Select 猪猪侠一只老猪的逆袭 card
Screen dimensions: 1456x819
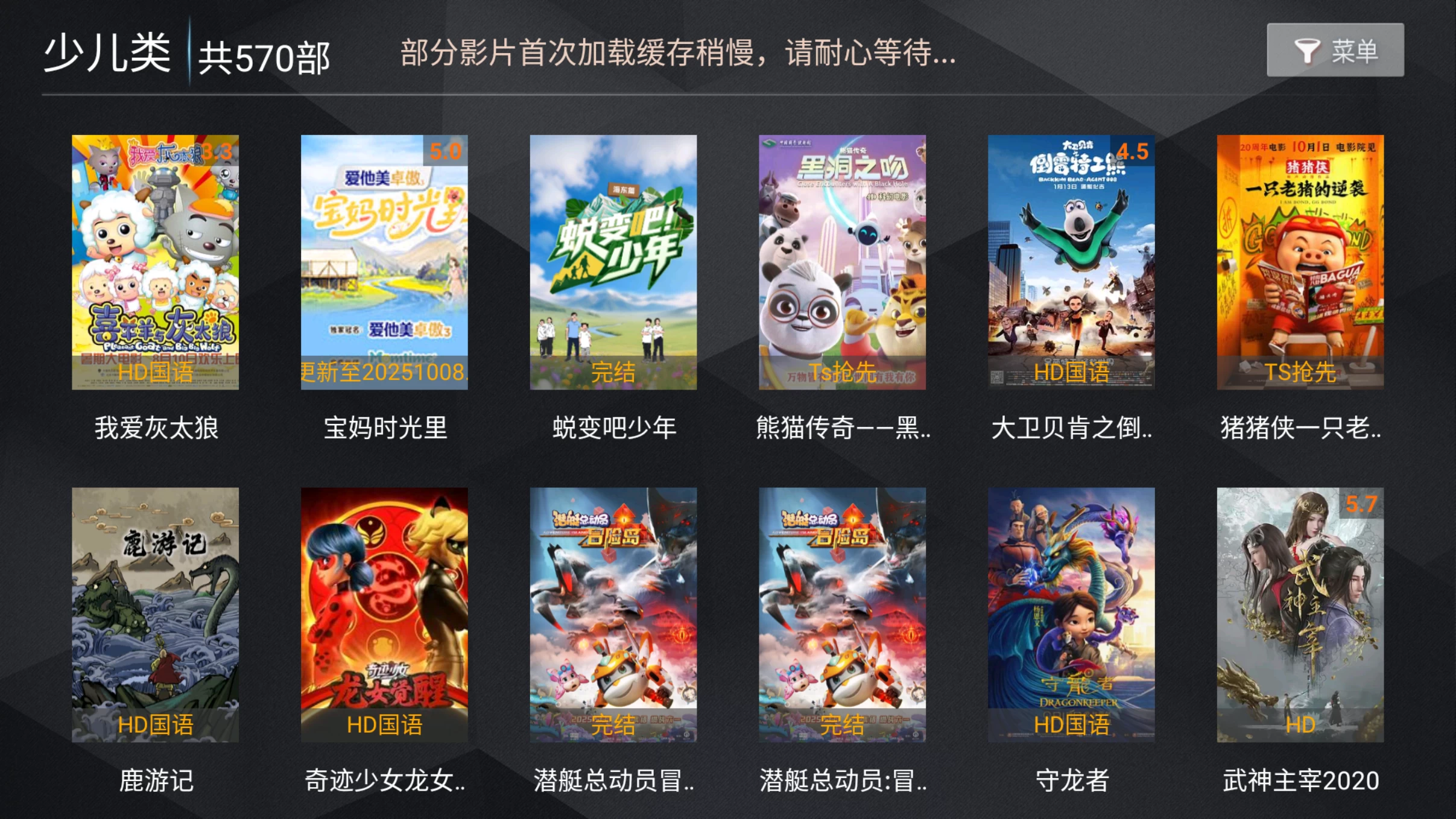click(x=1300, y=262)
